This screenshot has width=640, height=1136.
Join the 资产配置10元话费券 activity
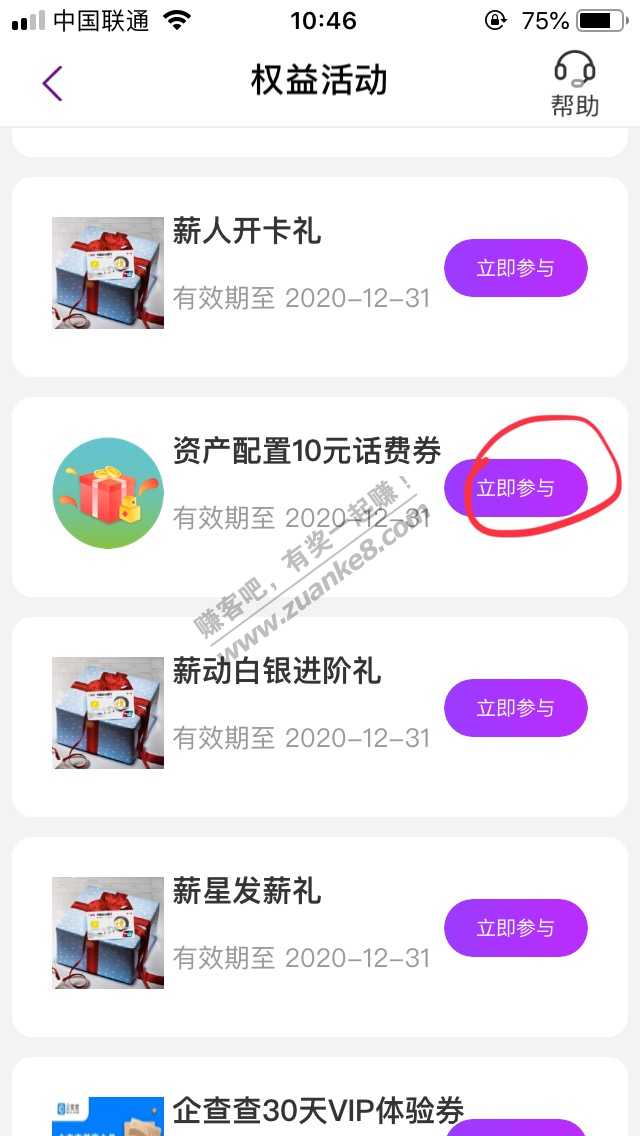(515, 488)
